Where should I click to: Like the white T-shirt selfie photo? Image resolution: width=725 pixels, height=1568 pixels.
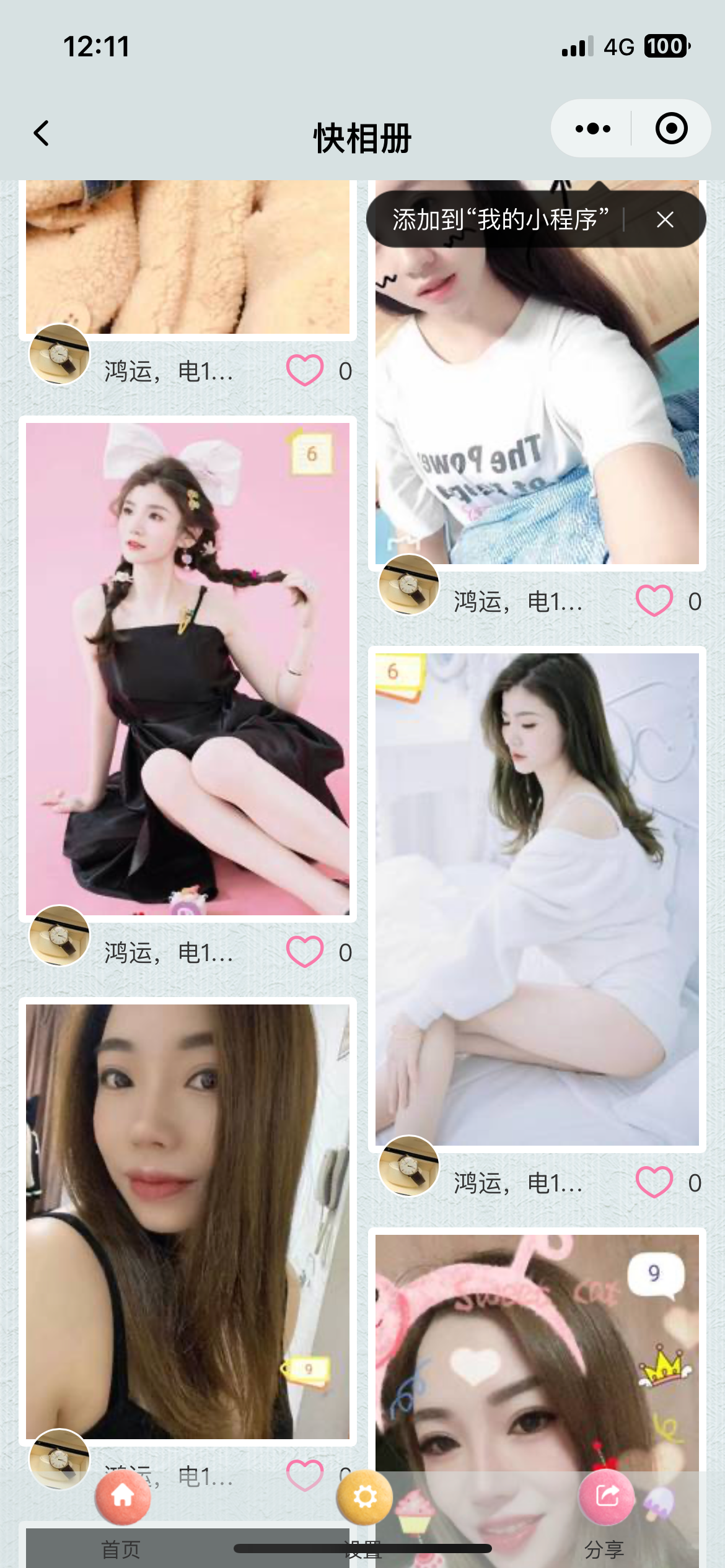click(654, 601)
